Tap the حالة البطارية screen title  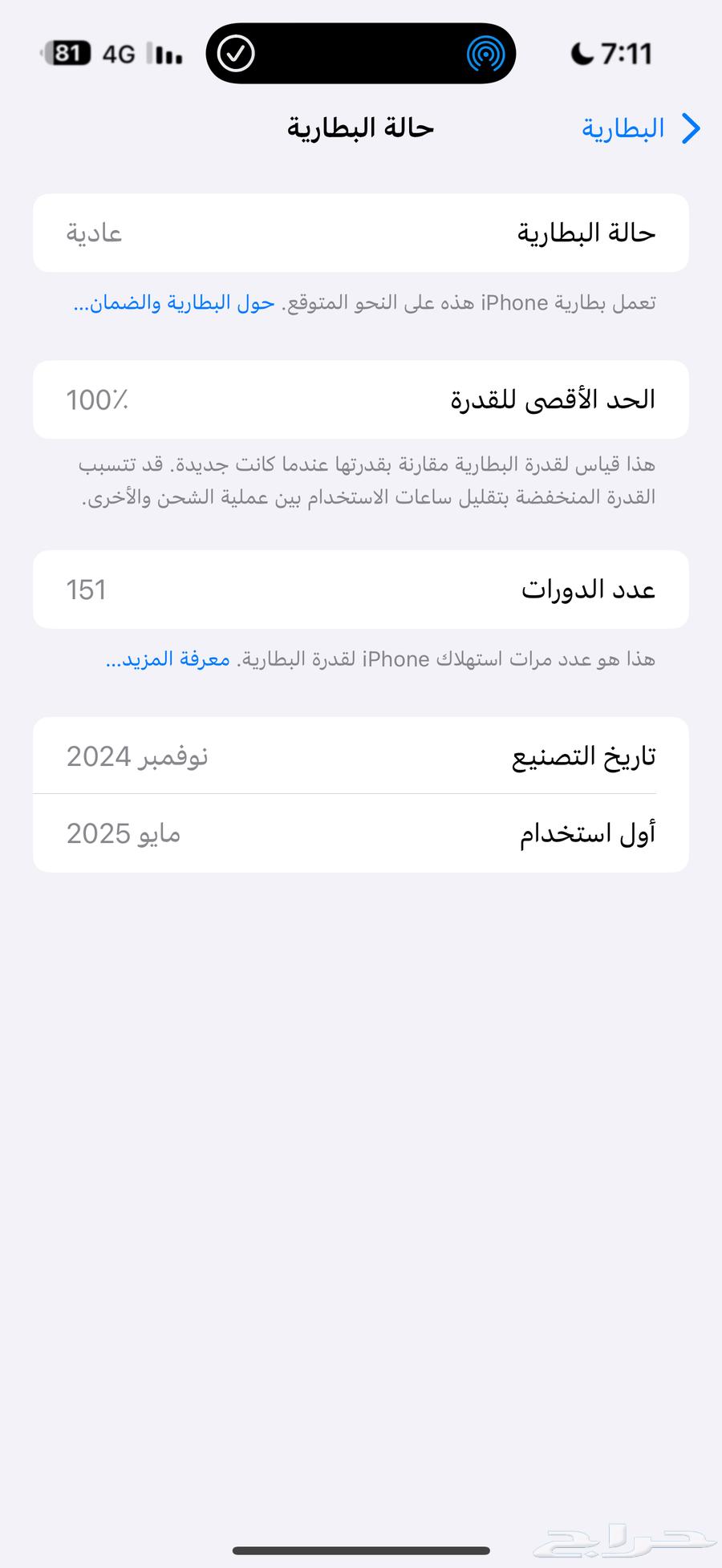[360, 127]
